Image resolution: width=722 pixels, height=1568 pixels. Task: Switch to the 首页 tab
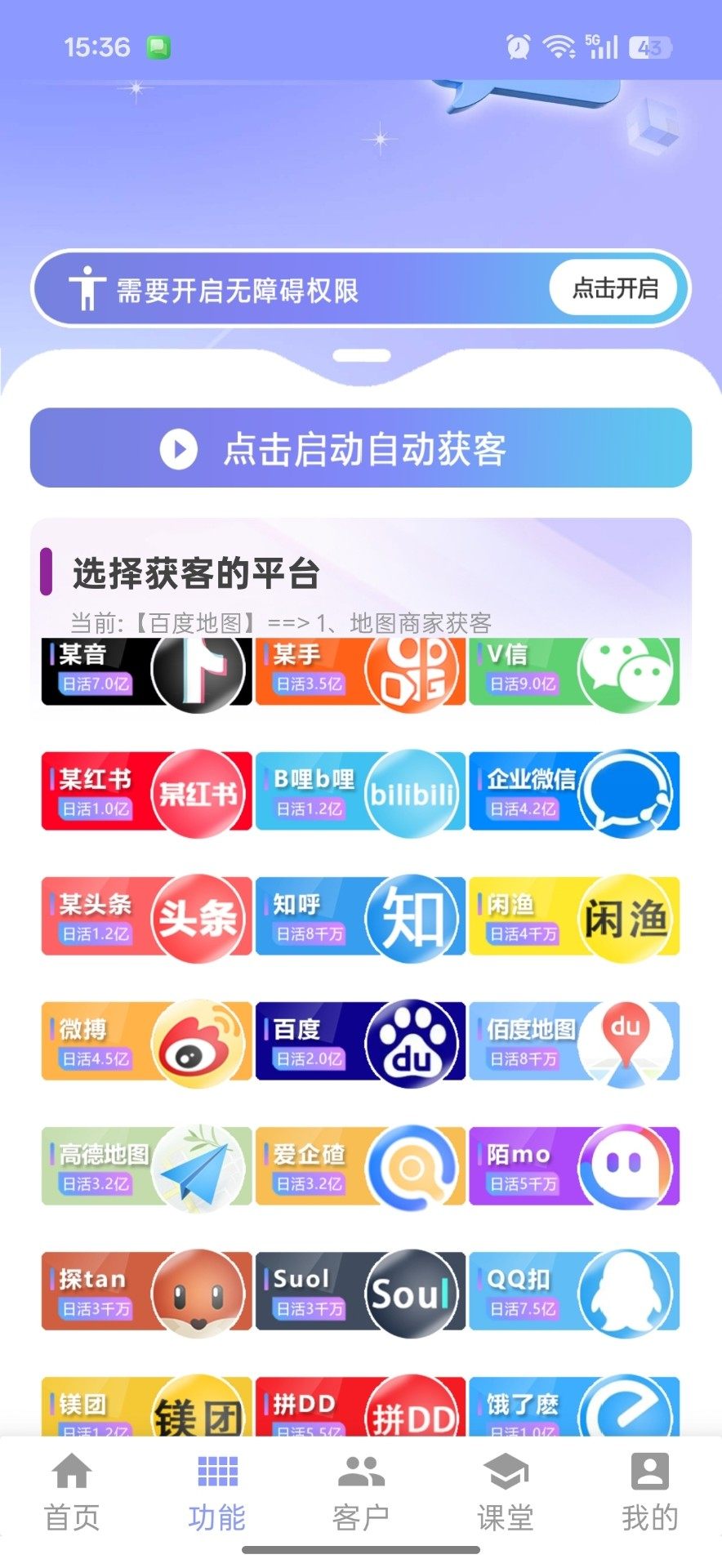click(x=72, y=1493)
